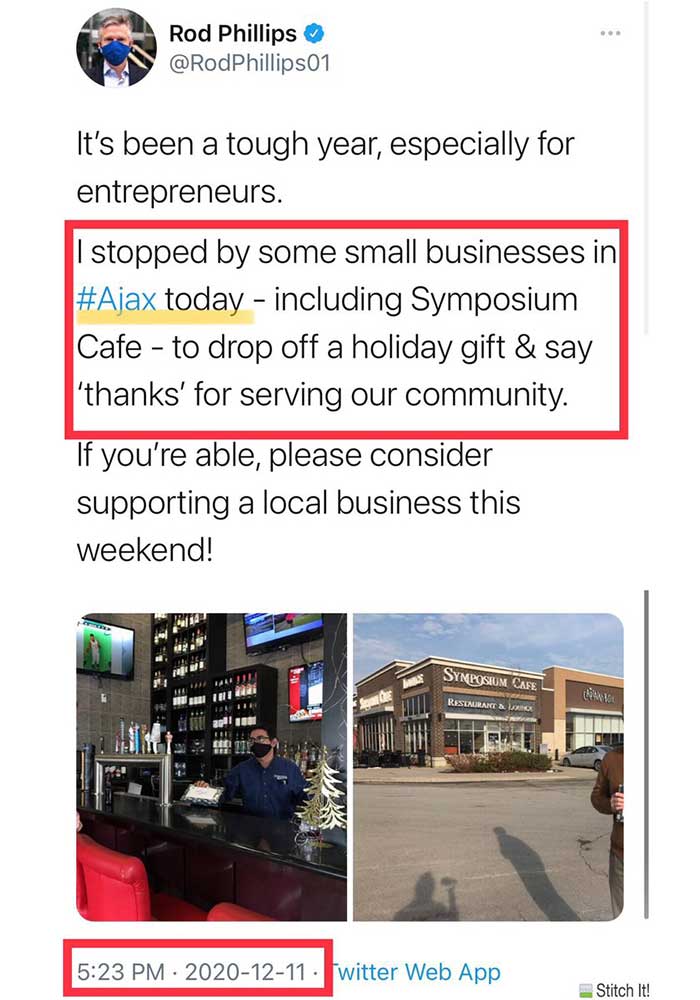View the Symposium Cafe exterior photo

tap(488, 766)
